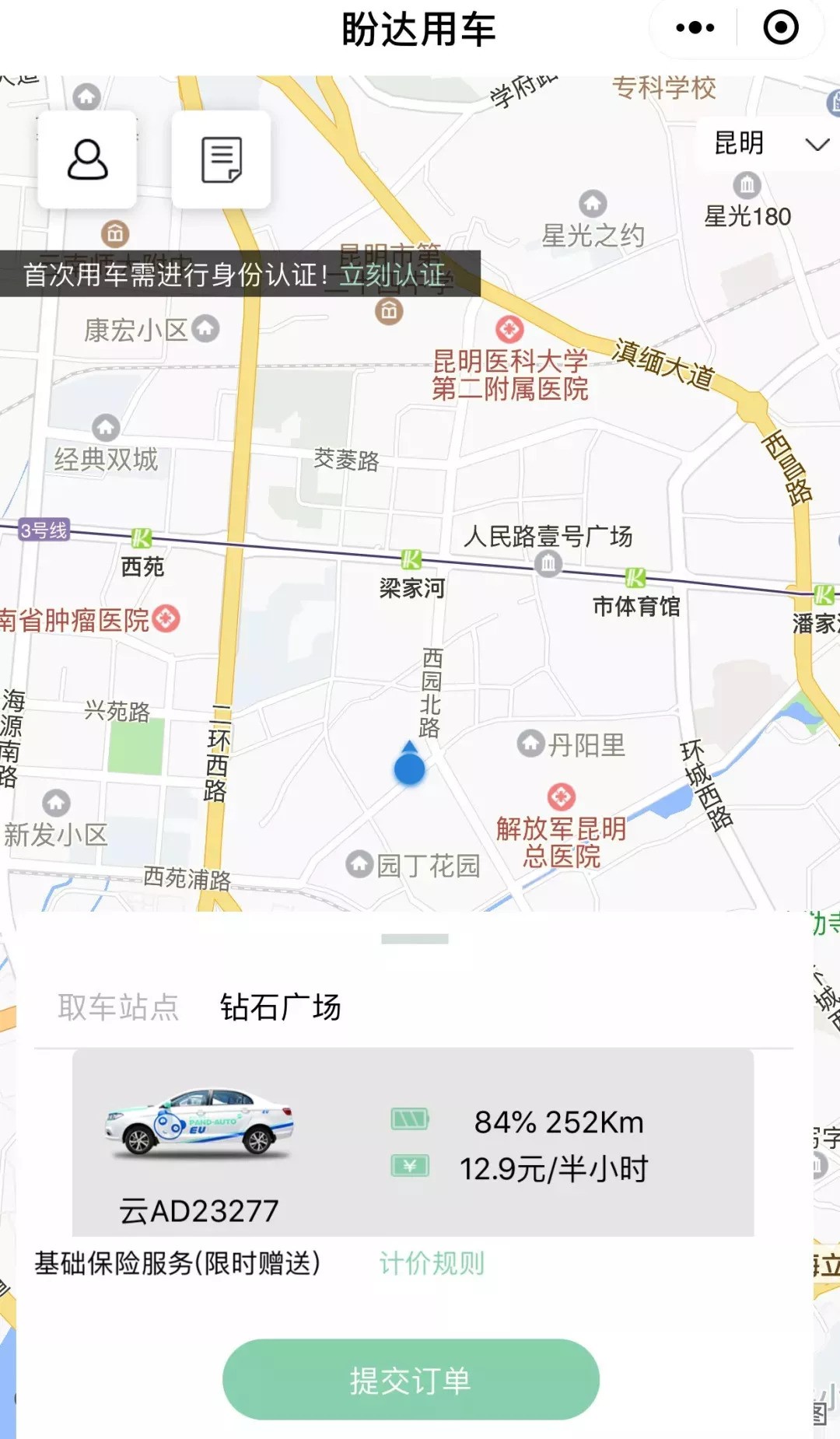The width and height of the screenshot is (840, 1439).
Task: Tap the 提交订单 button
Action: coord(411,1380)
